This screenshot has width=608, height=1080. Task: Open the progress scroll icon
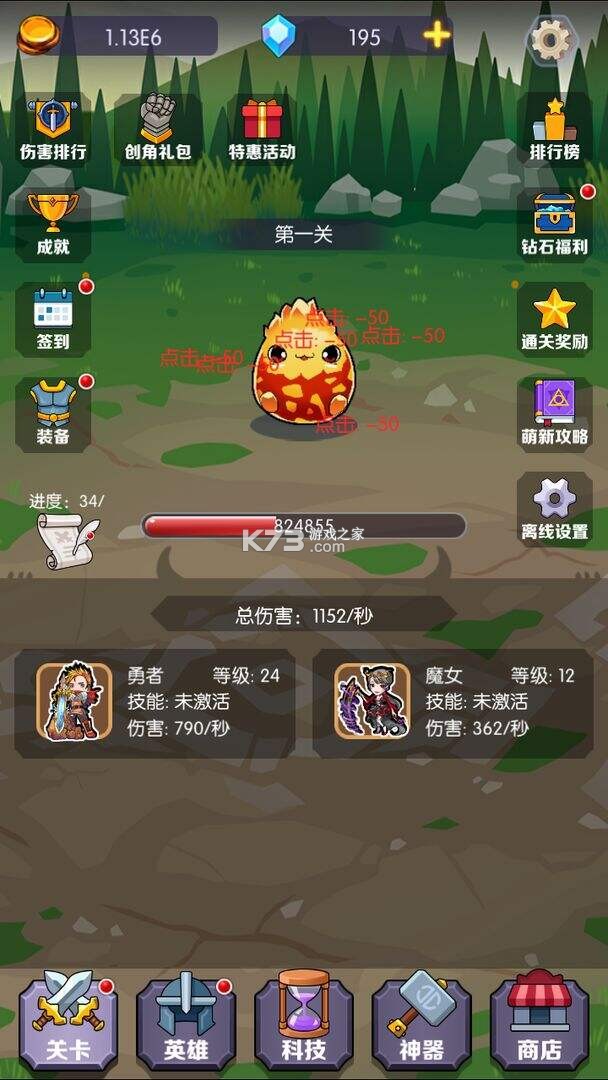click(x=65, y=539)
